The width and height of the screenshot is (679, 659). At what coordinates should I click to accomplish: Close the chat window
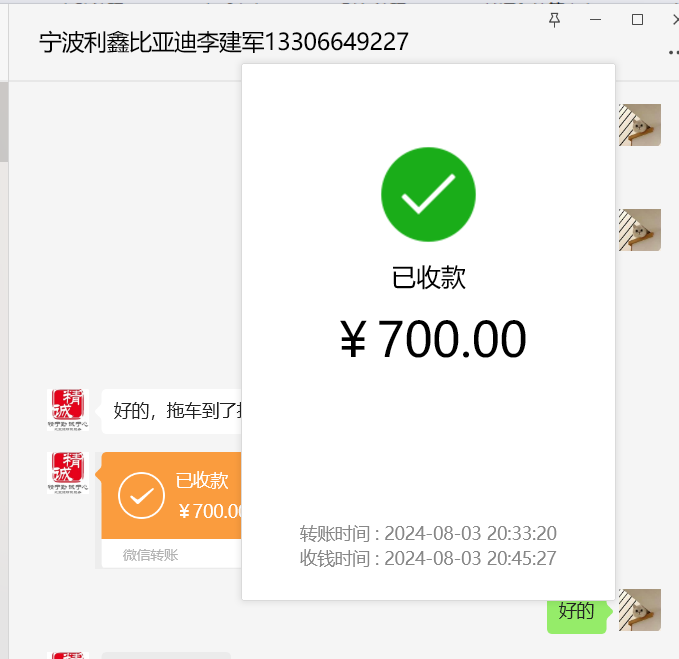(x=674, y=19)
